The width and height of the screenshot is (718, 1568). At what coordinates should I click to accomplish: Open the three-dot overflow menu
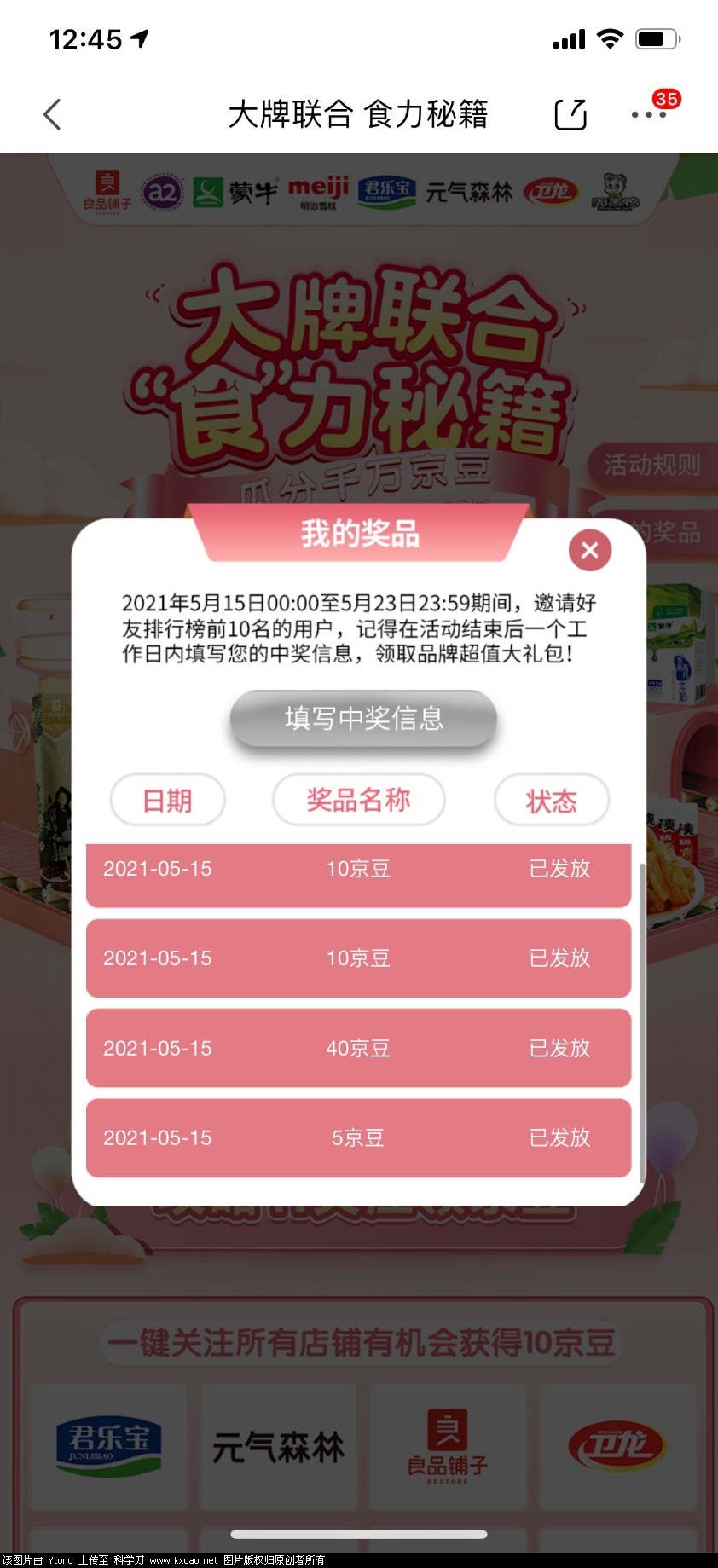pyautogui.click(x=648, y=114)
